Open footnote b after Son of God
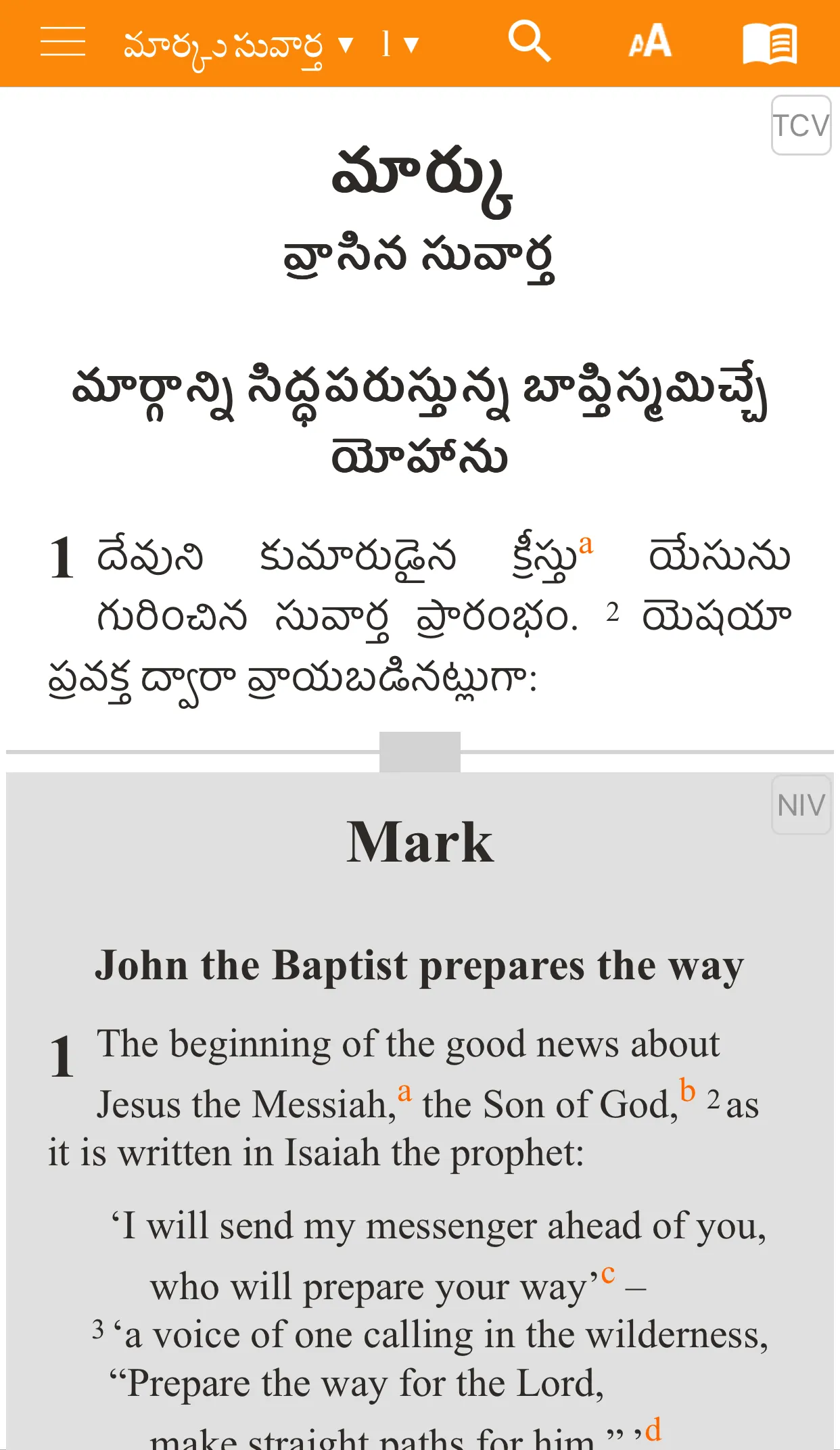Screen dimensions: 840x1450 [x=688, y=1090]
